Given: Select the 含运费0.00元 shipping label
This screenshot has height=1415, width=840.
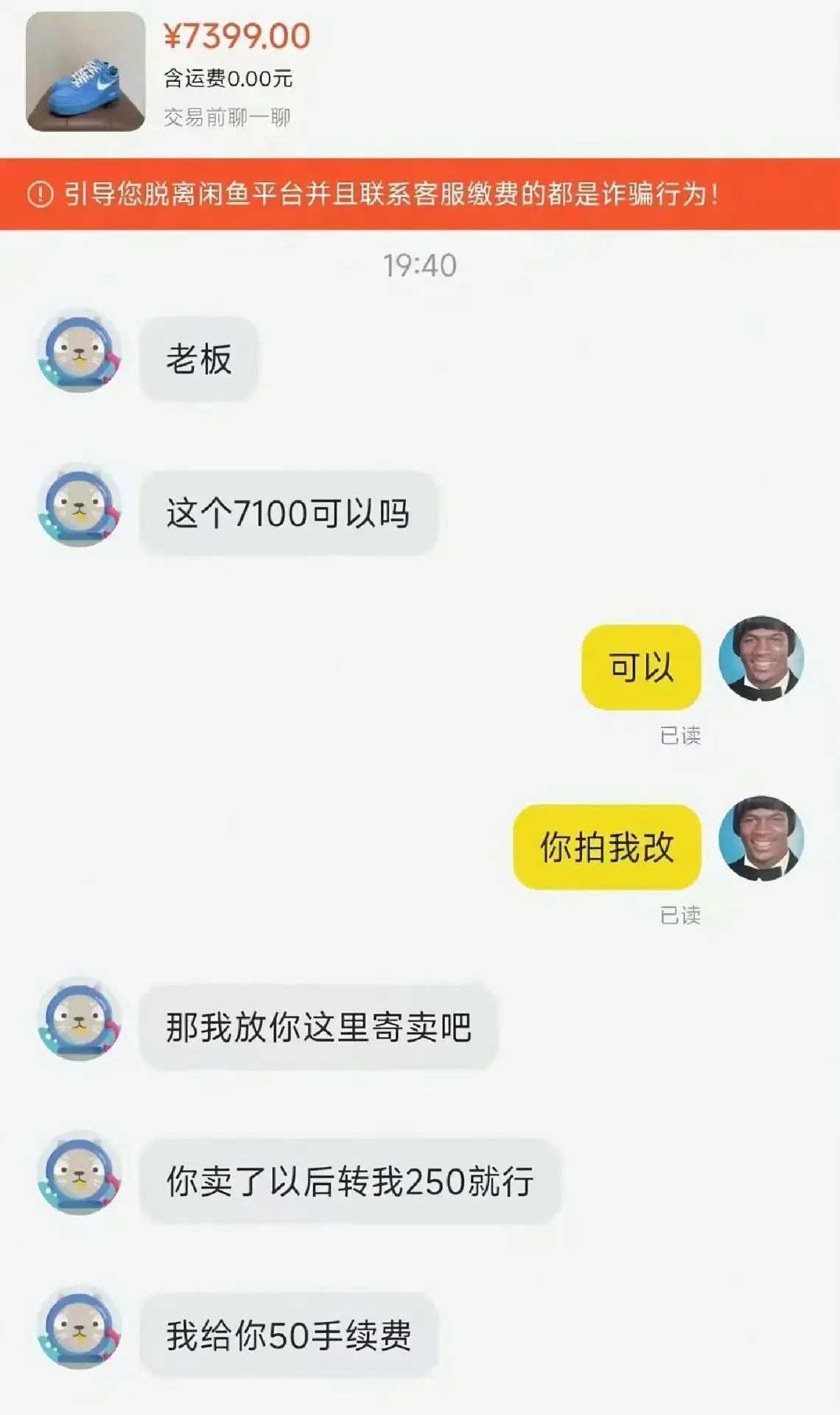Looking at the screenshot, I should point(228,80).
